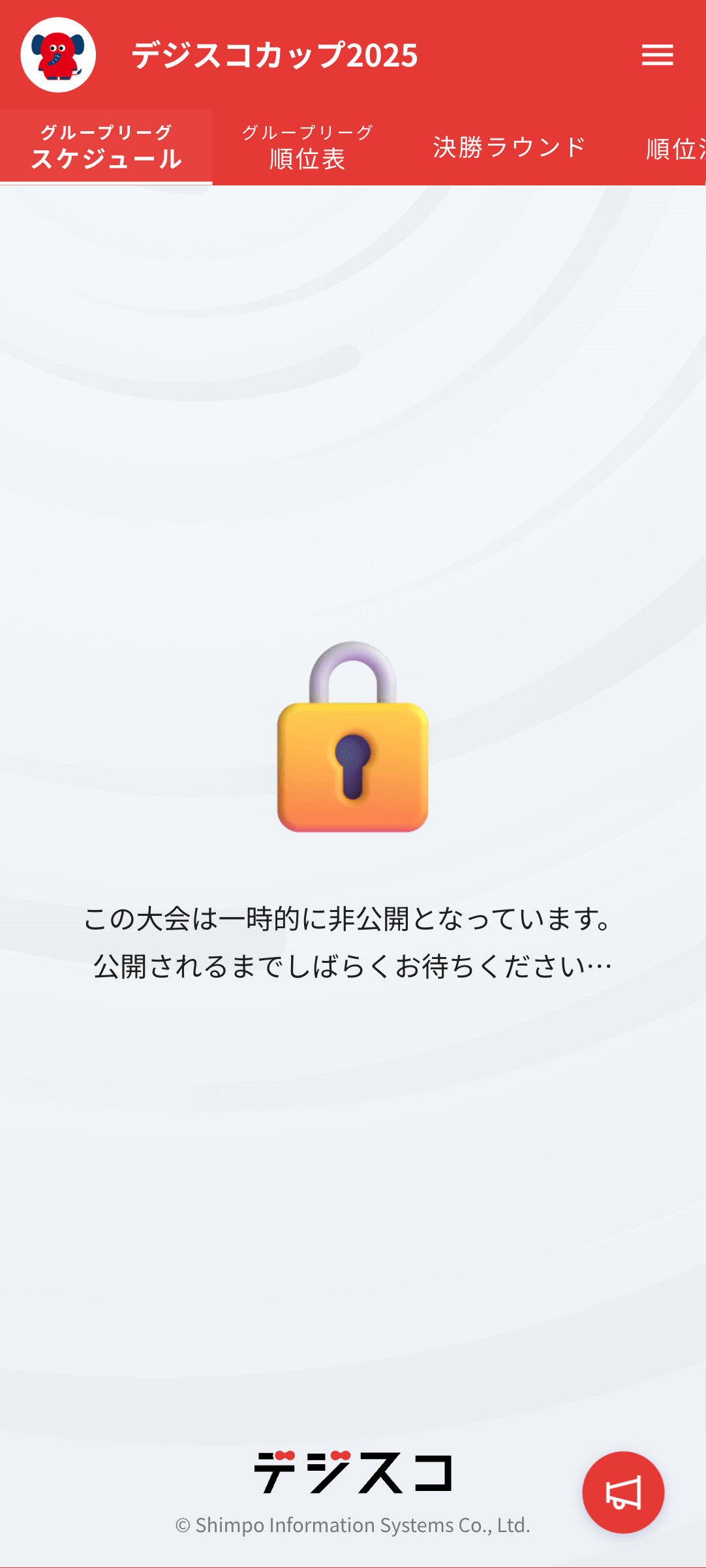
Task: Open the hamburger menu
Action: tap(657, 55)
